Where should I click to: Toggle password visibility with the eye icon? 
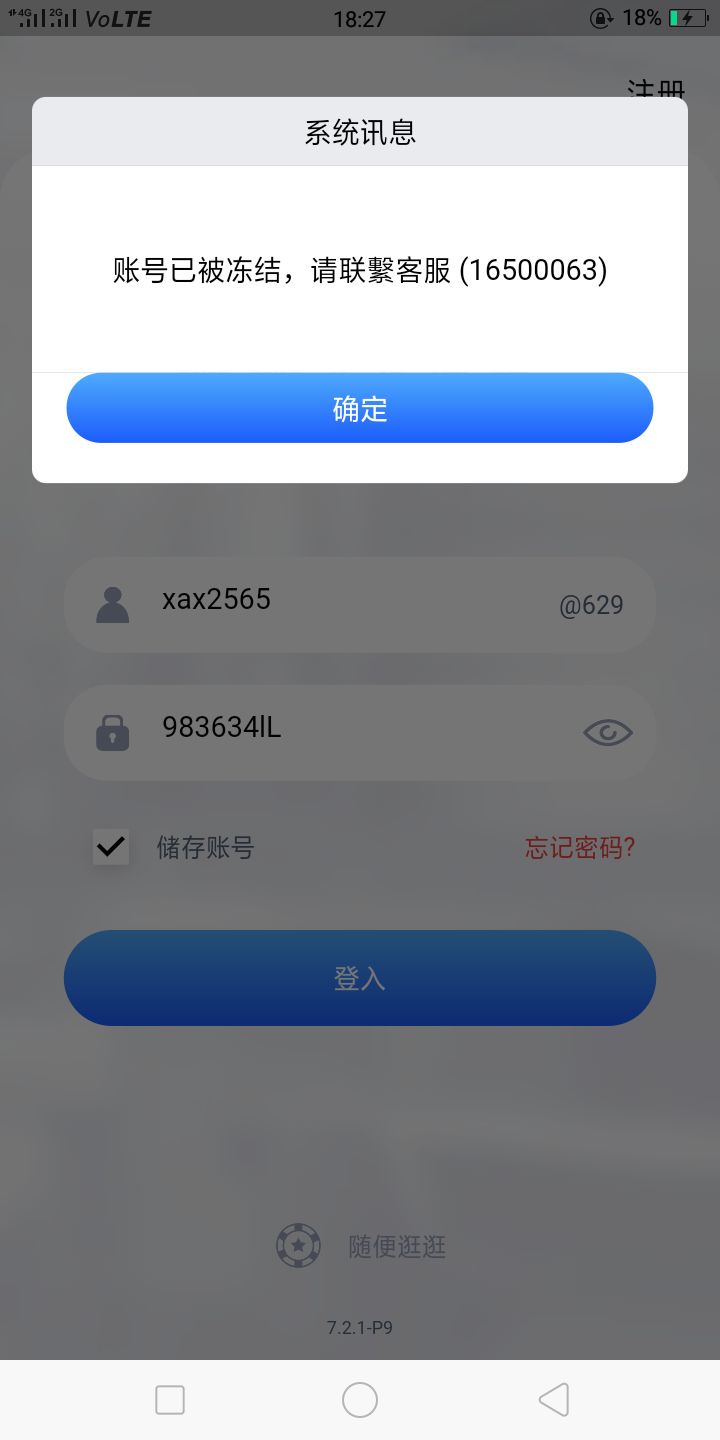pos(608,733)
